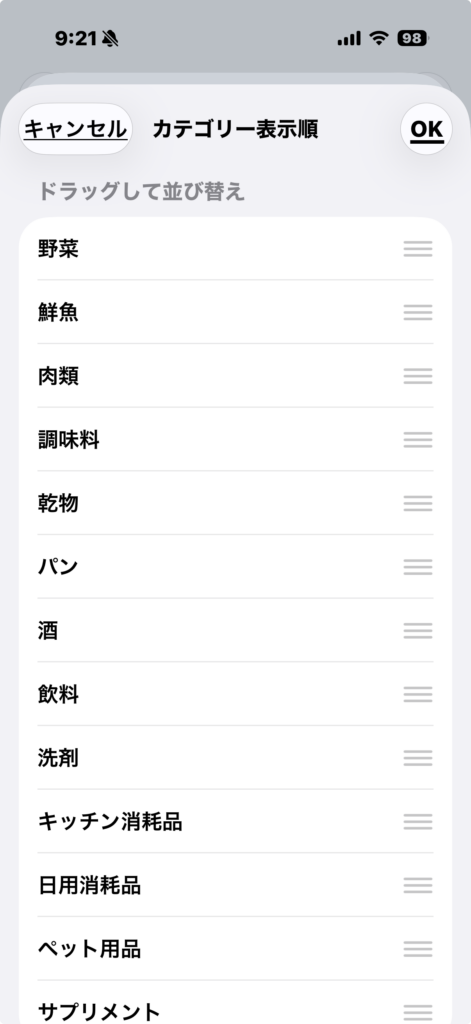Tap the reorder handle for キッチン消耗品

click(418, 822)
